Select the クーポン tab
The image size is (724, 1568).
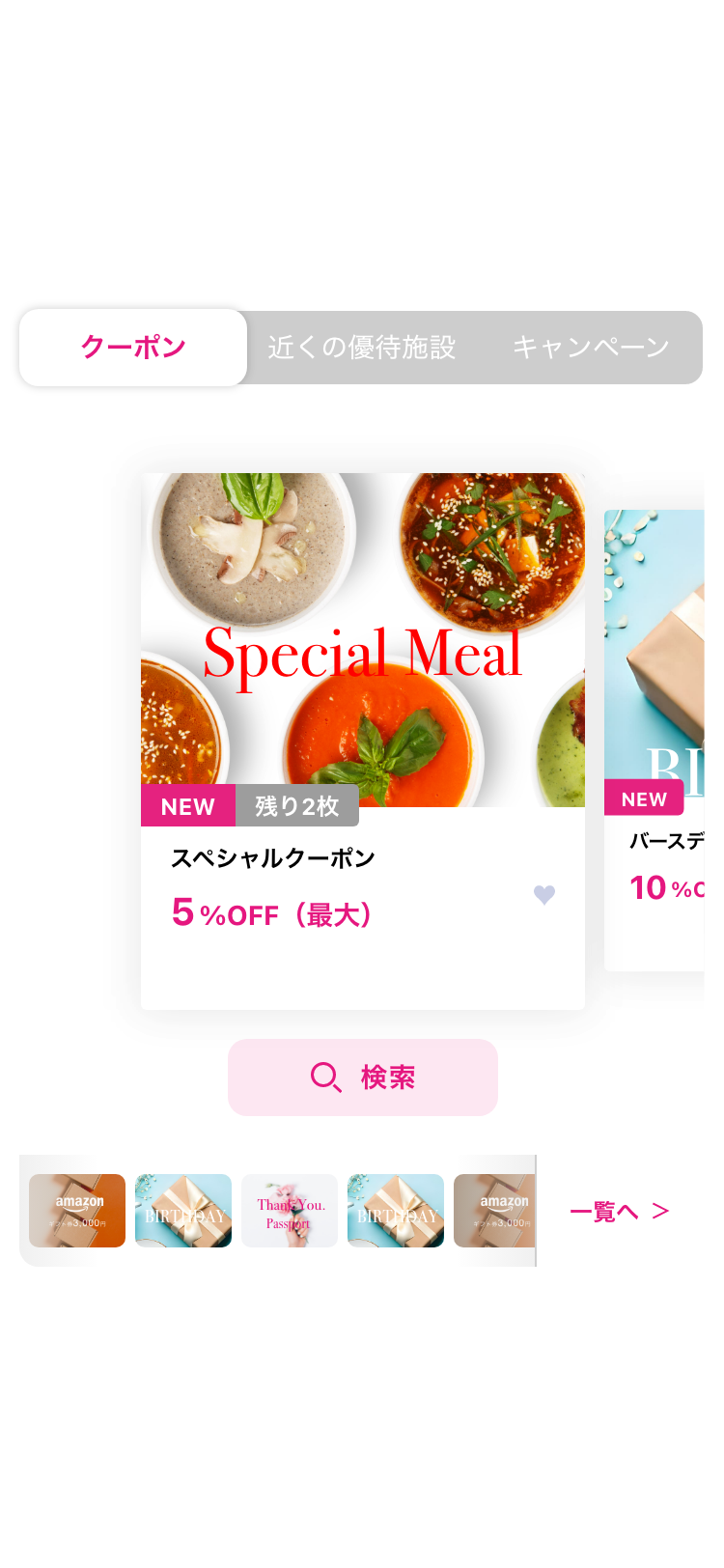click(x=133, y=348)
